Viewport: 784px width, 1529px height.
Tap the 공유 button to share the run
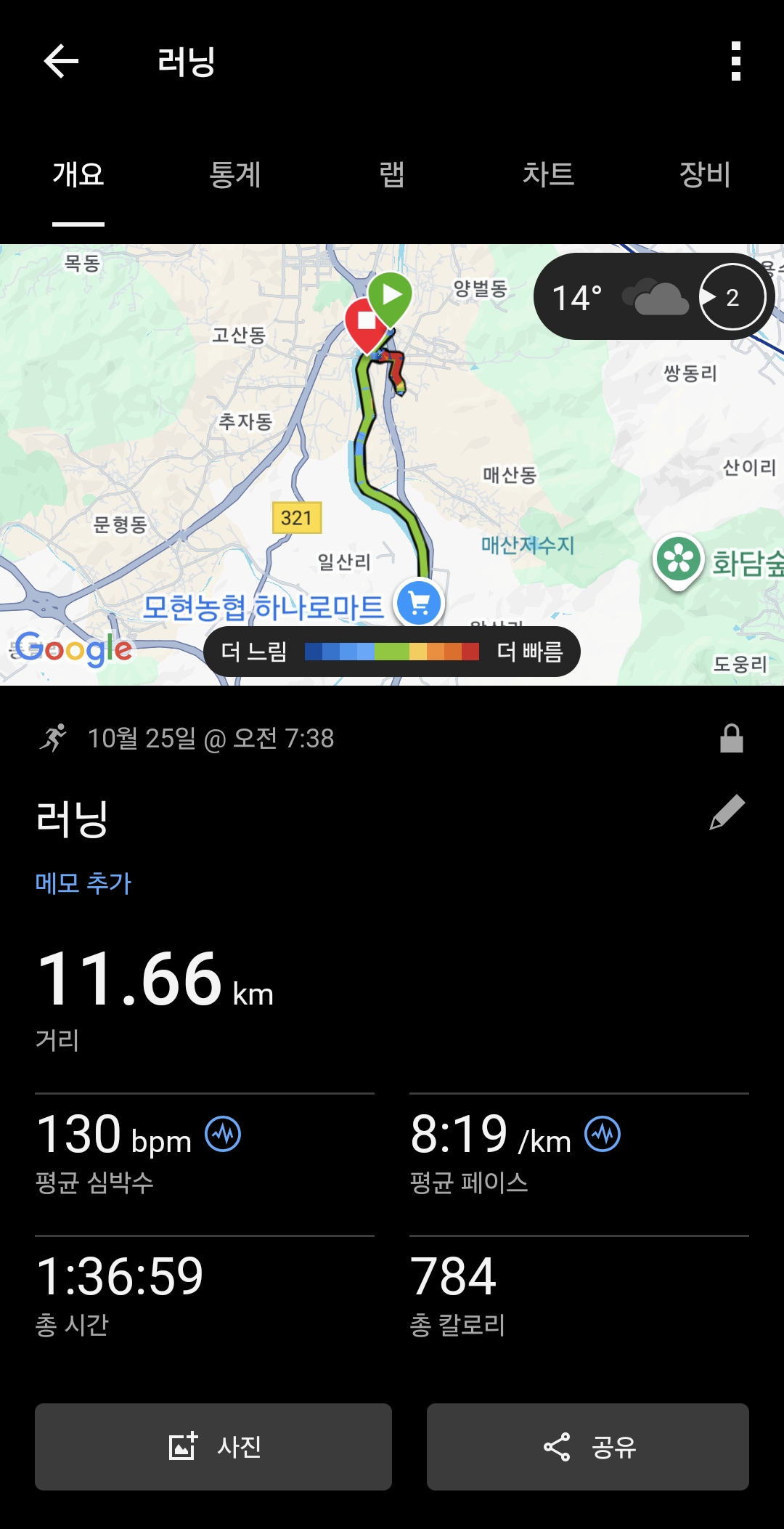point(588,1448)
